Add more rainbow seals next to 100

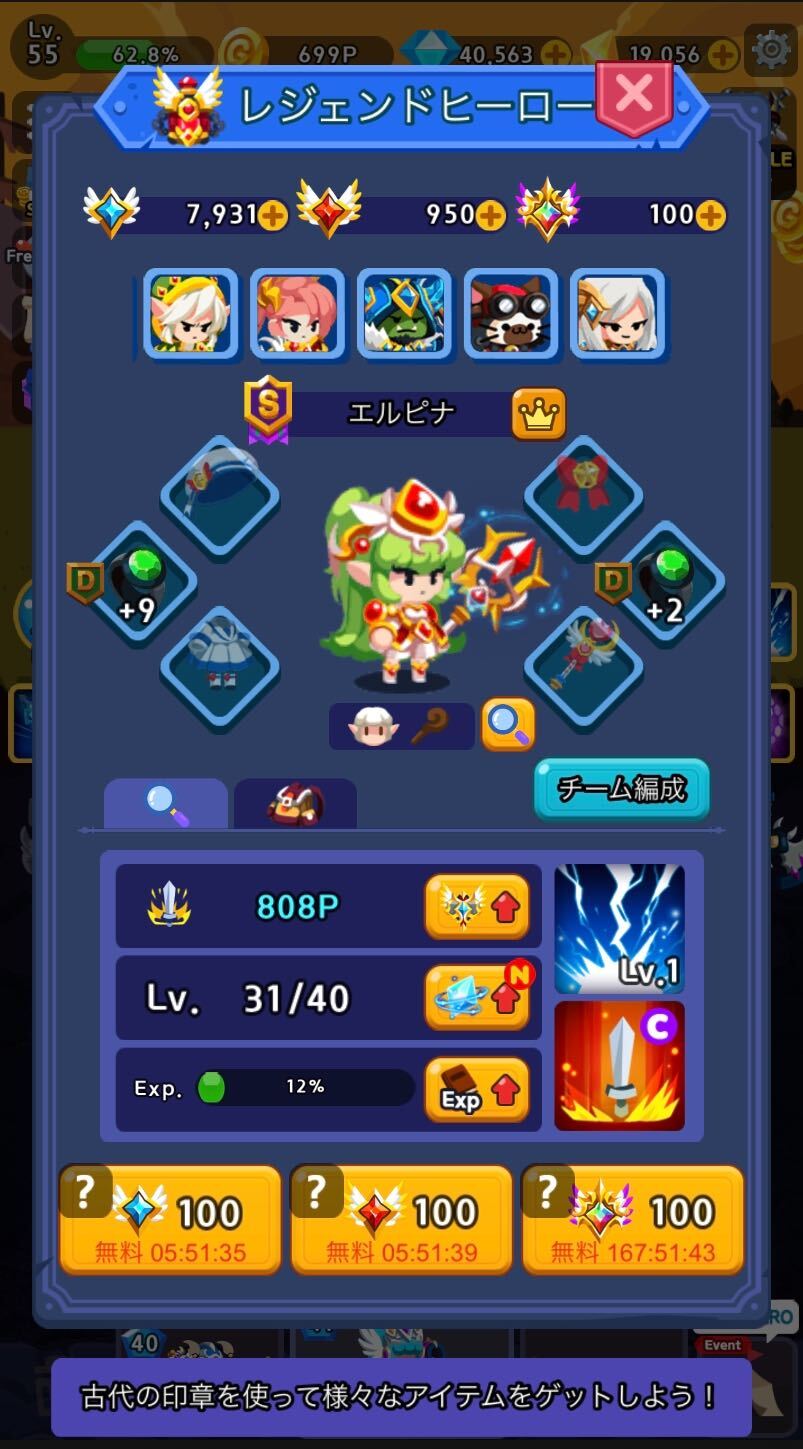click(710, 214)
